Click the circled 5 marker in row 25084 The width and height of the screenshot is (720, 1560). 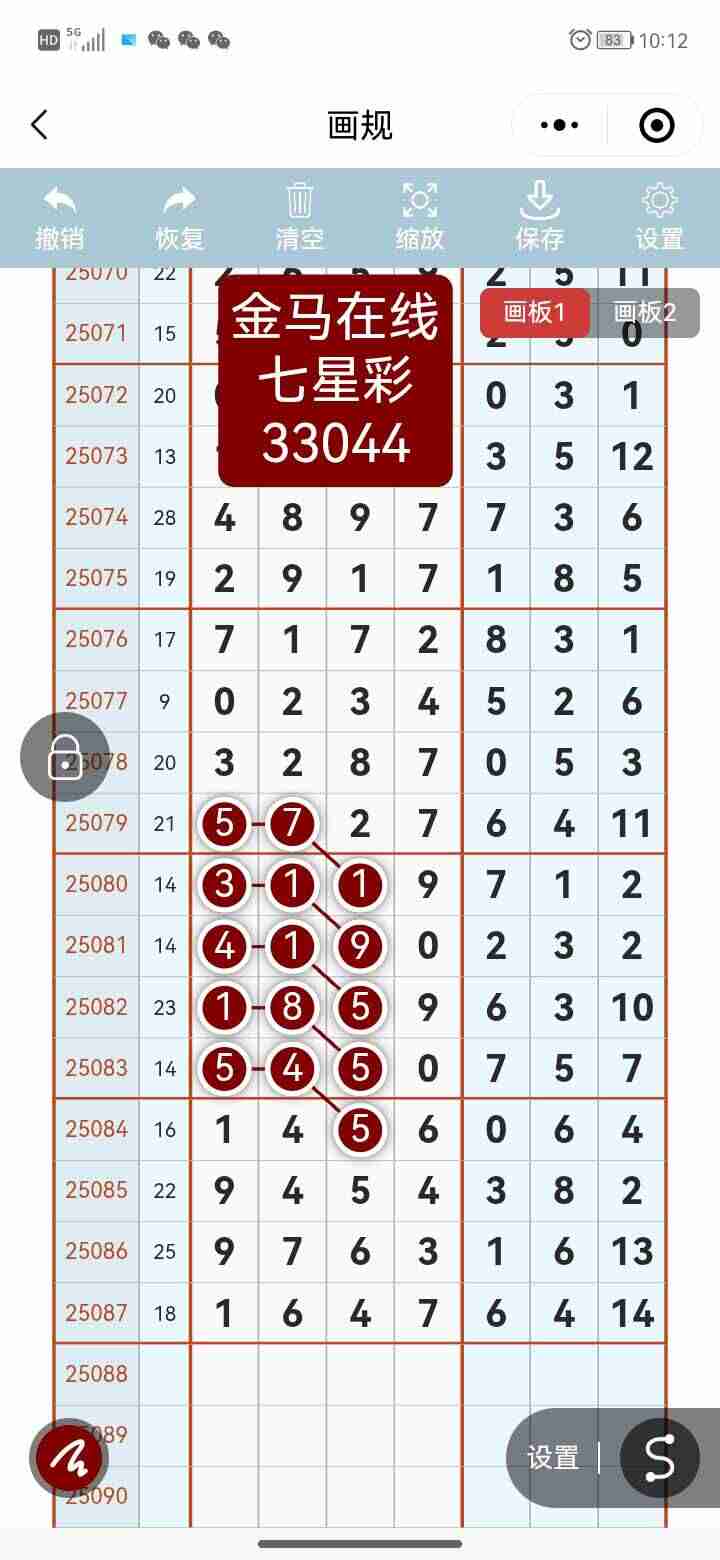360,1129
